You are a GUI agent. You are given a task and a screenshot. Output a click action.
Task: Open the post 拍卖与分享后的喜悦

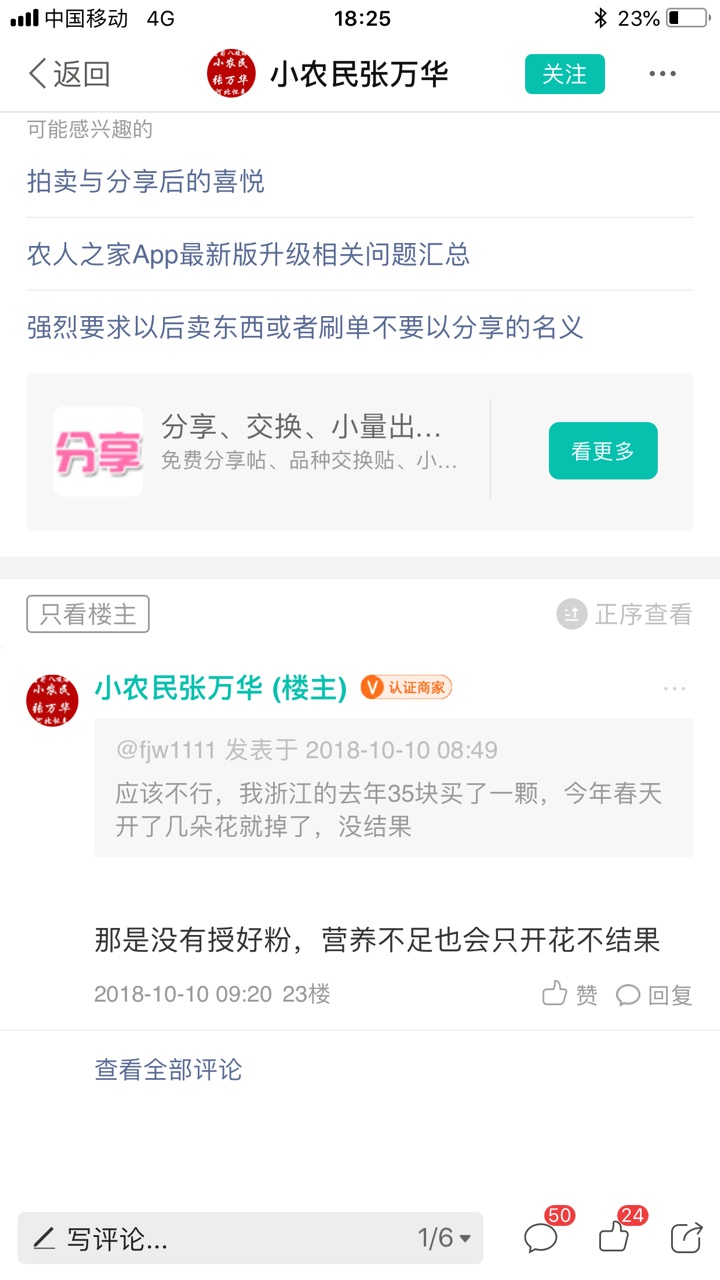click(x=146, y=181)
